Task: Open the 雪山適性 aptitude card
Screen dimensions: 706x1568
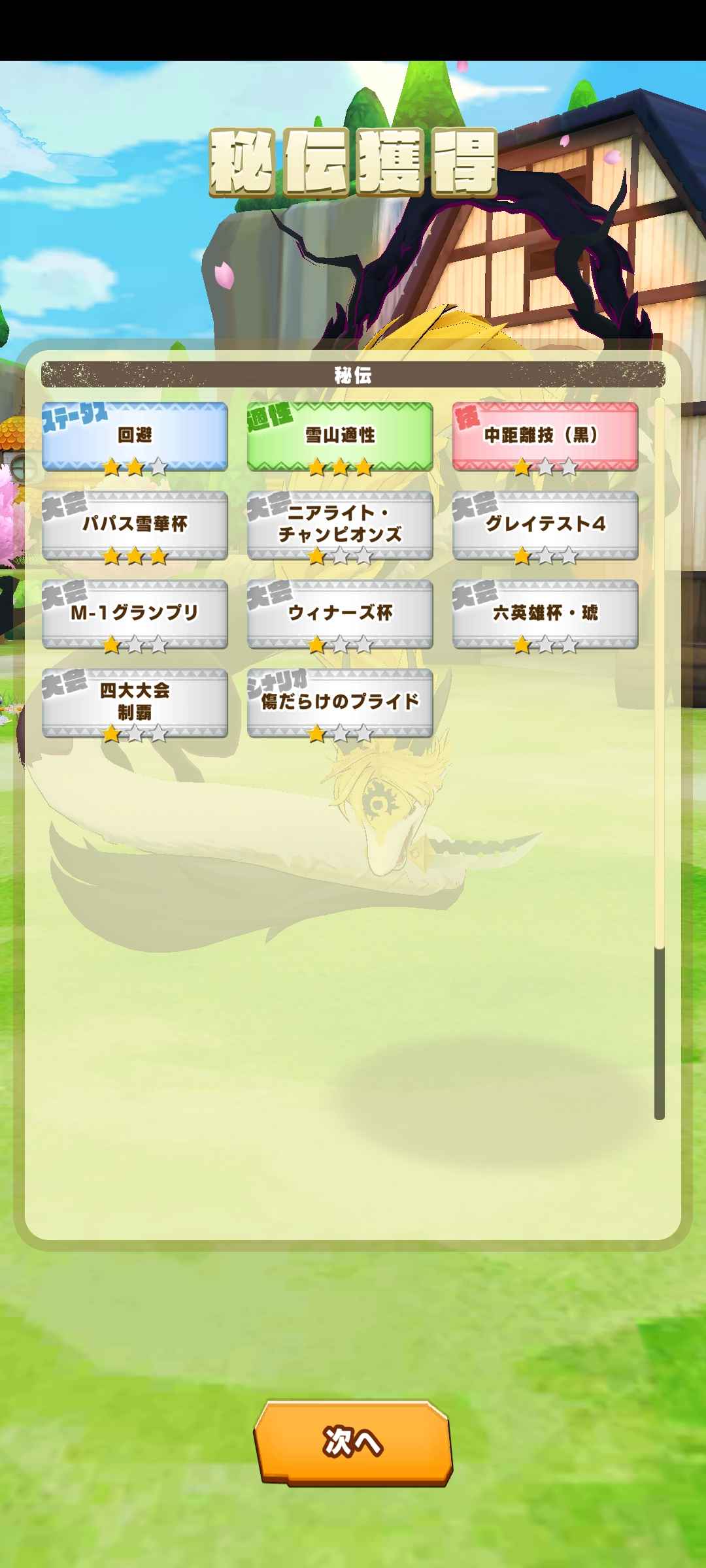Action: click(x=340, y=436)
